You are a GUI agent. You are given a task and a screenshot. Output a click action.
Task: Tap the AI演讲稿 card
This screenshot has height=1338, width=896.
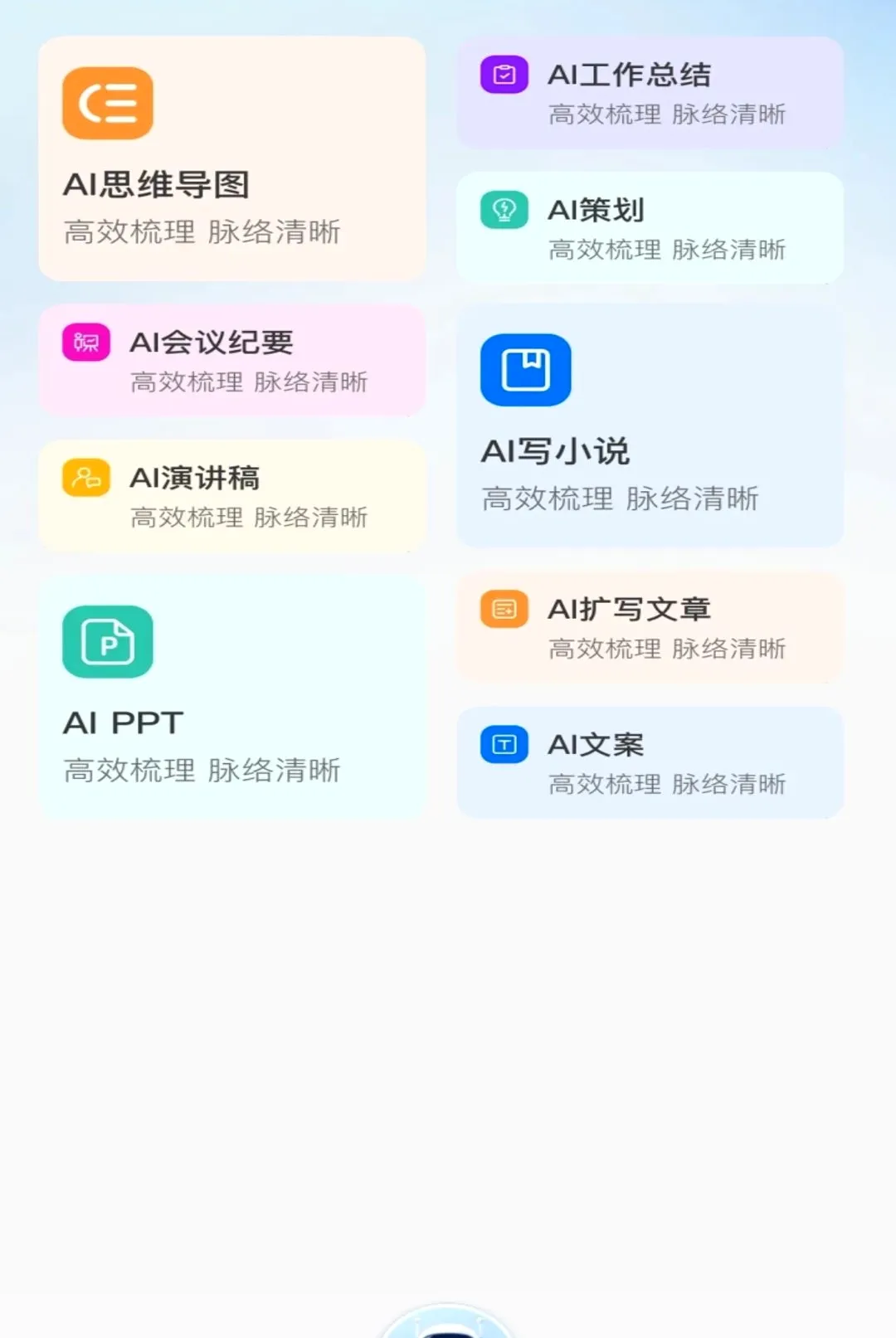tap(231, 495)
